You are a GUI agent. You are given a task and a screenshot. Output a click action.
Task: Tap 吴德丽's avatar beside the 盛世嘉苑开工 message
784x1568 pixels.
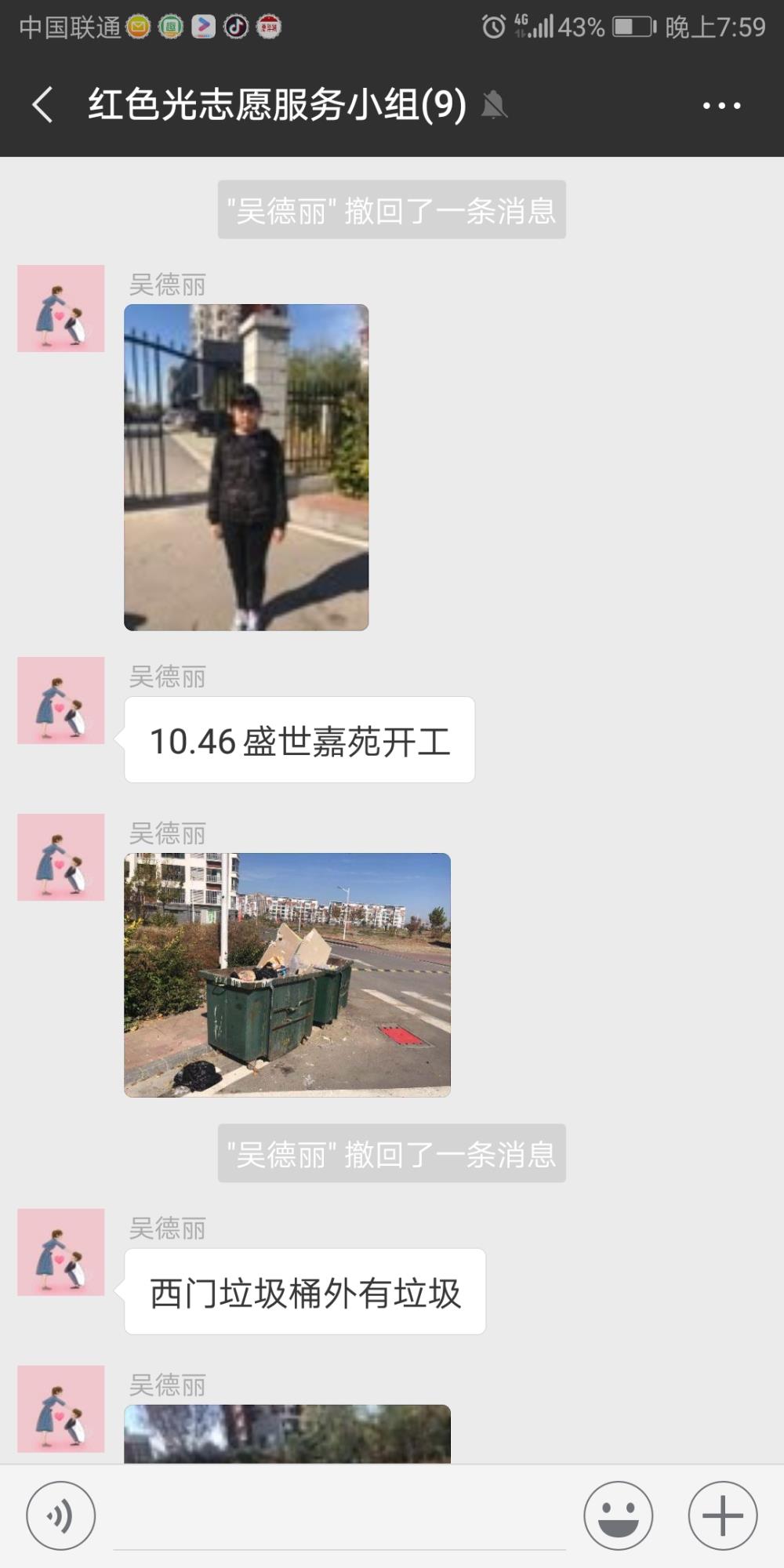pos(61,700)
